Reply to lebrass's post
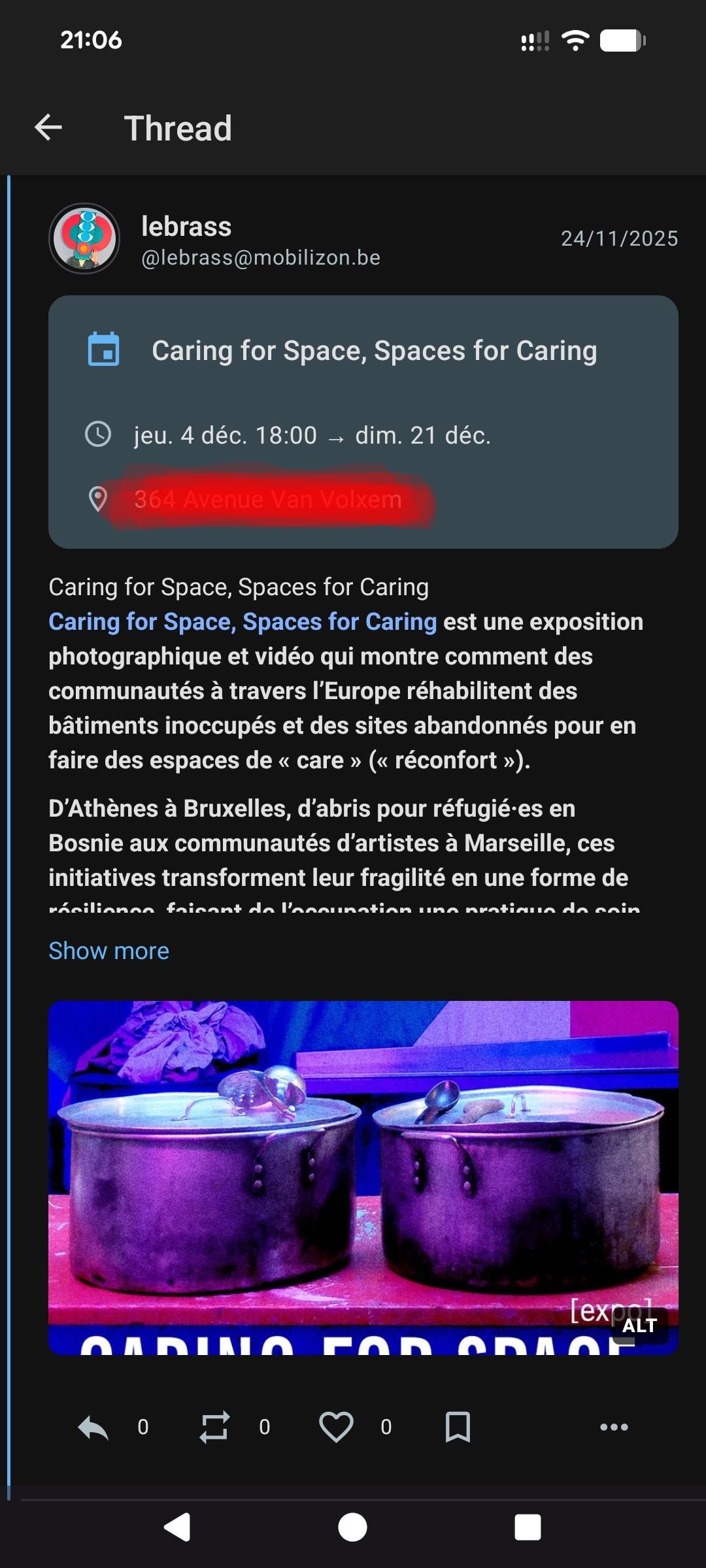The width and height of the screenshot is (706, 1568). click(x=93, y=1427)
